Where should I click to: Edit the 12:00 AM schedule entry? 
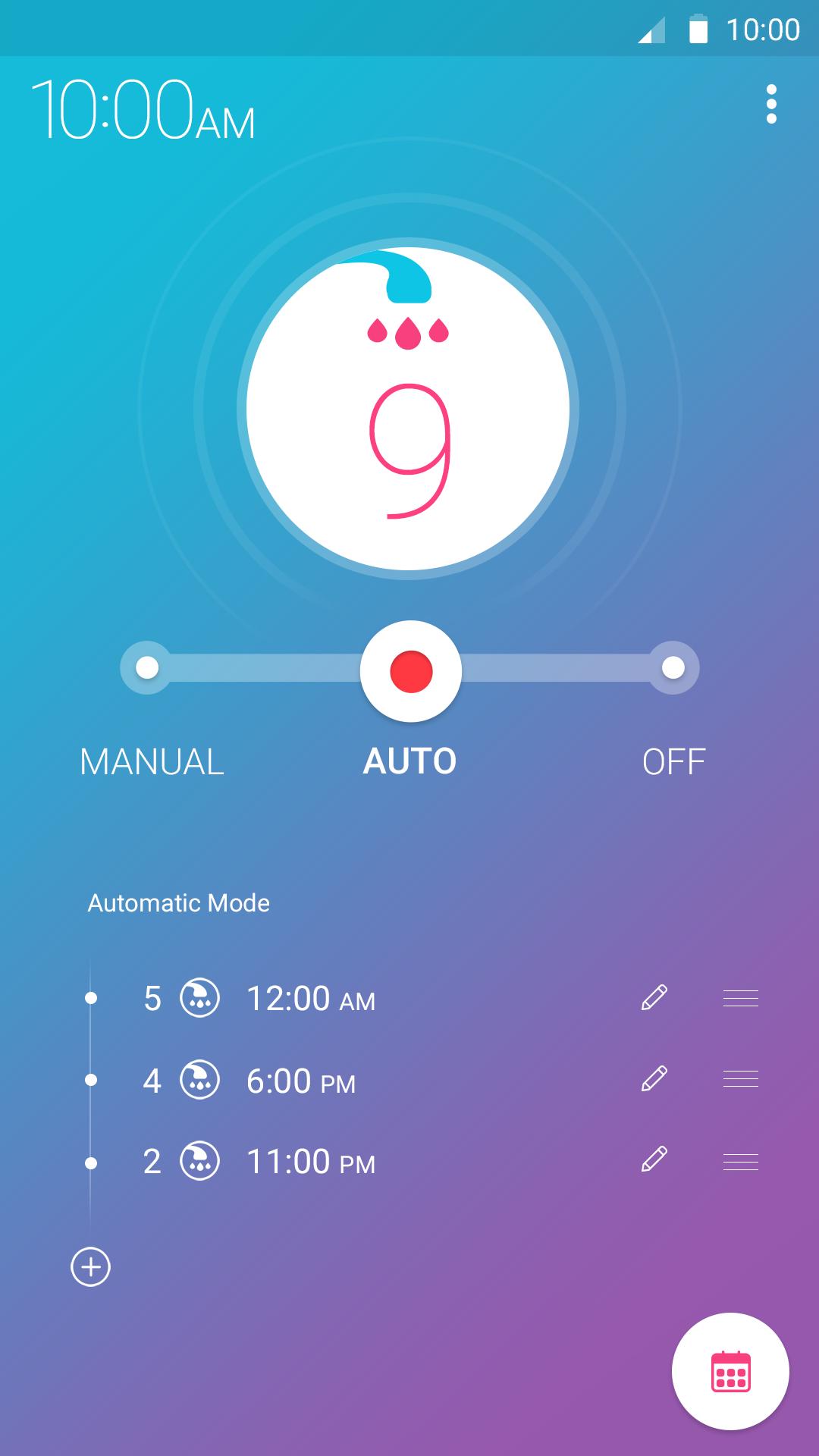tap(654, 998)
